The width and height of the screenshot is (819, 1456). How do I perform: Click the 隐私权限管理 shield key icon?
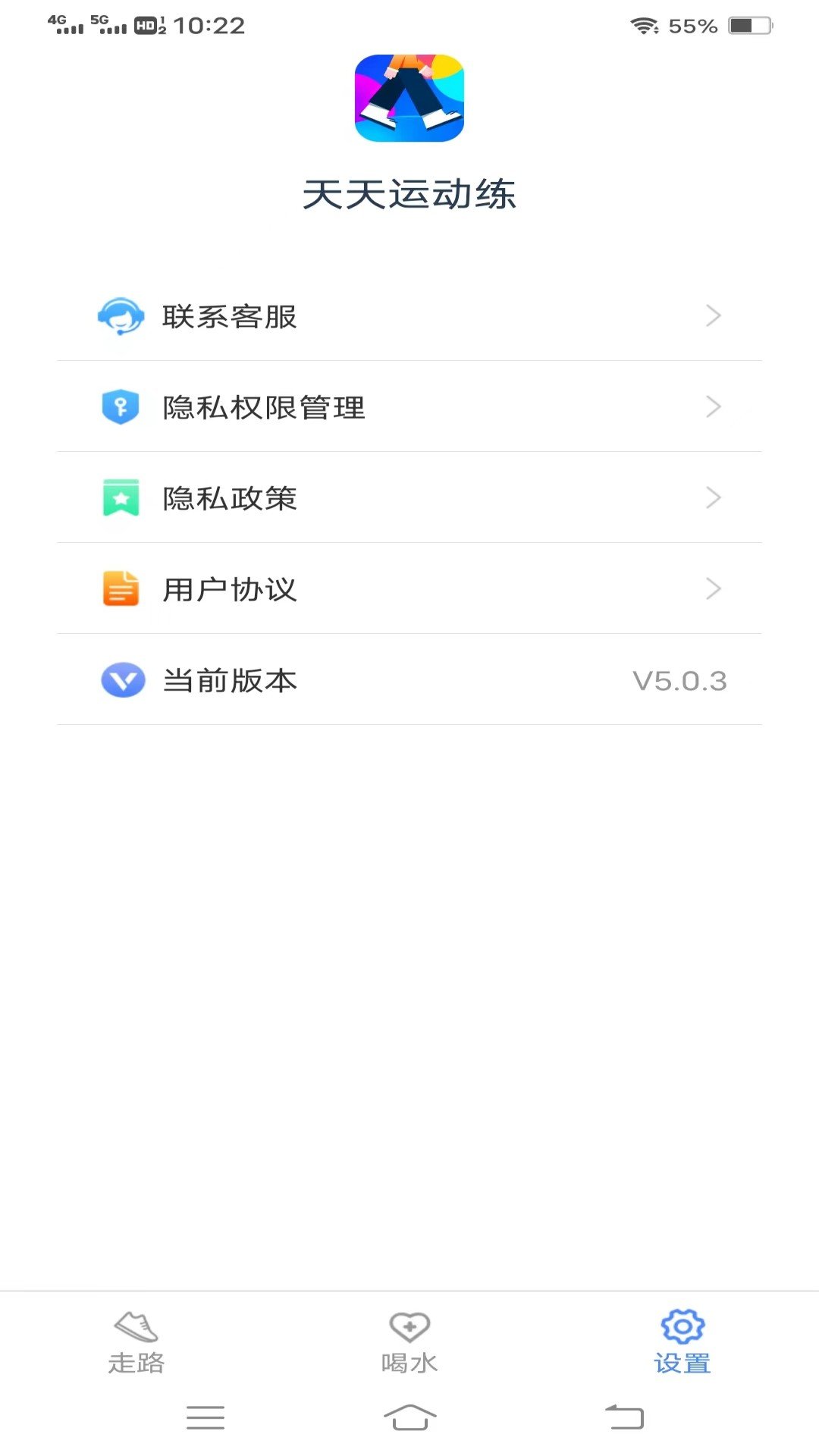click(121, 407)
